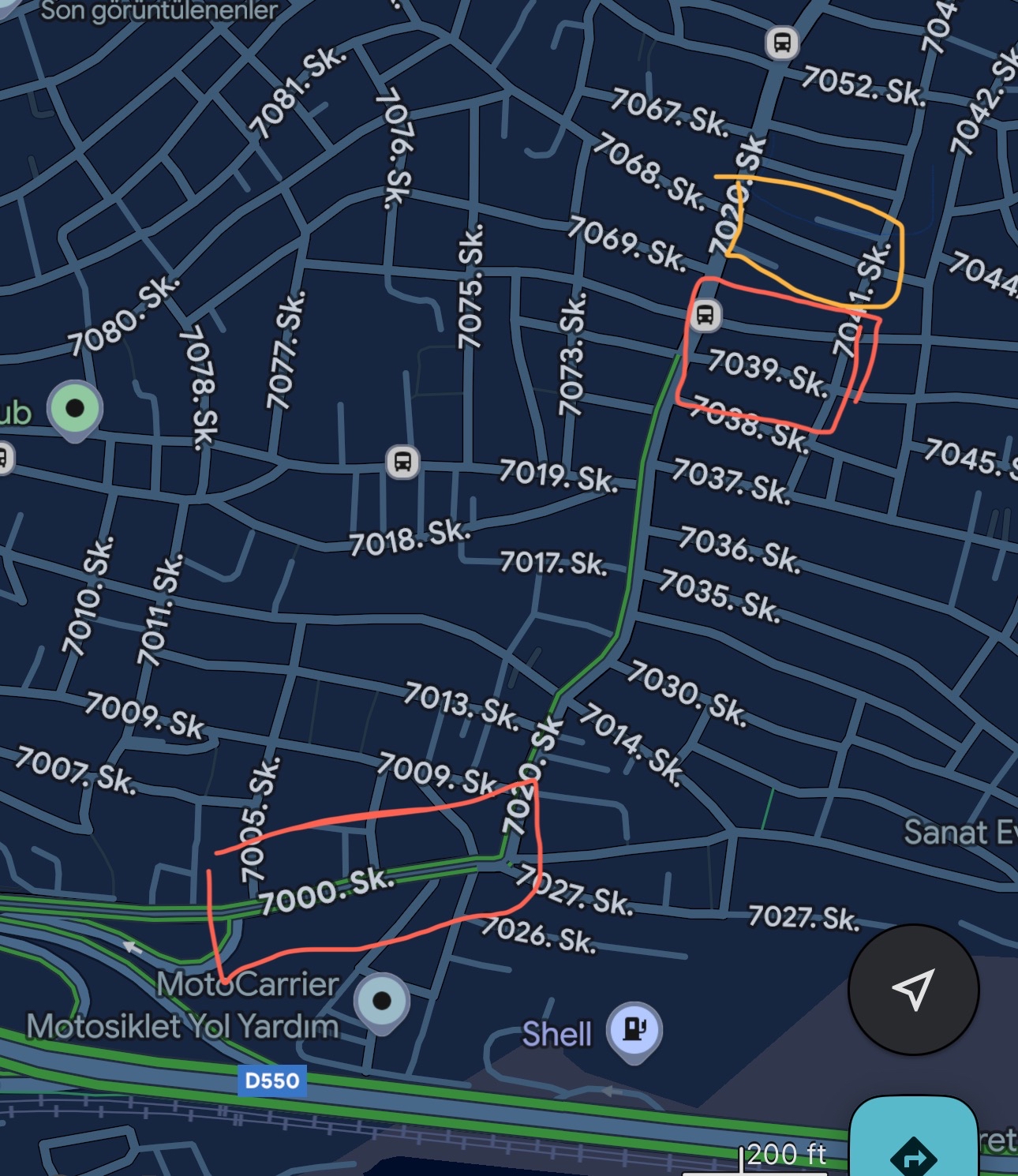Open the MotoCarrier Motosiklet Yol Yardım pin
This screenshot has width=1018, height=1176.
pyautogui.click(x=382, y=1002)
